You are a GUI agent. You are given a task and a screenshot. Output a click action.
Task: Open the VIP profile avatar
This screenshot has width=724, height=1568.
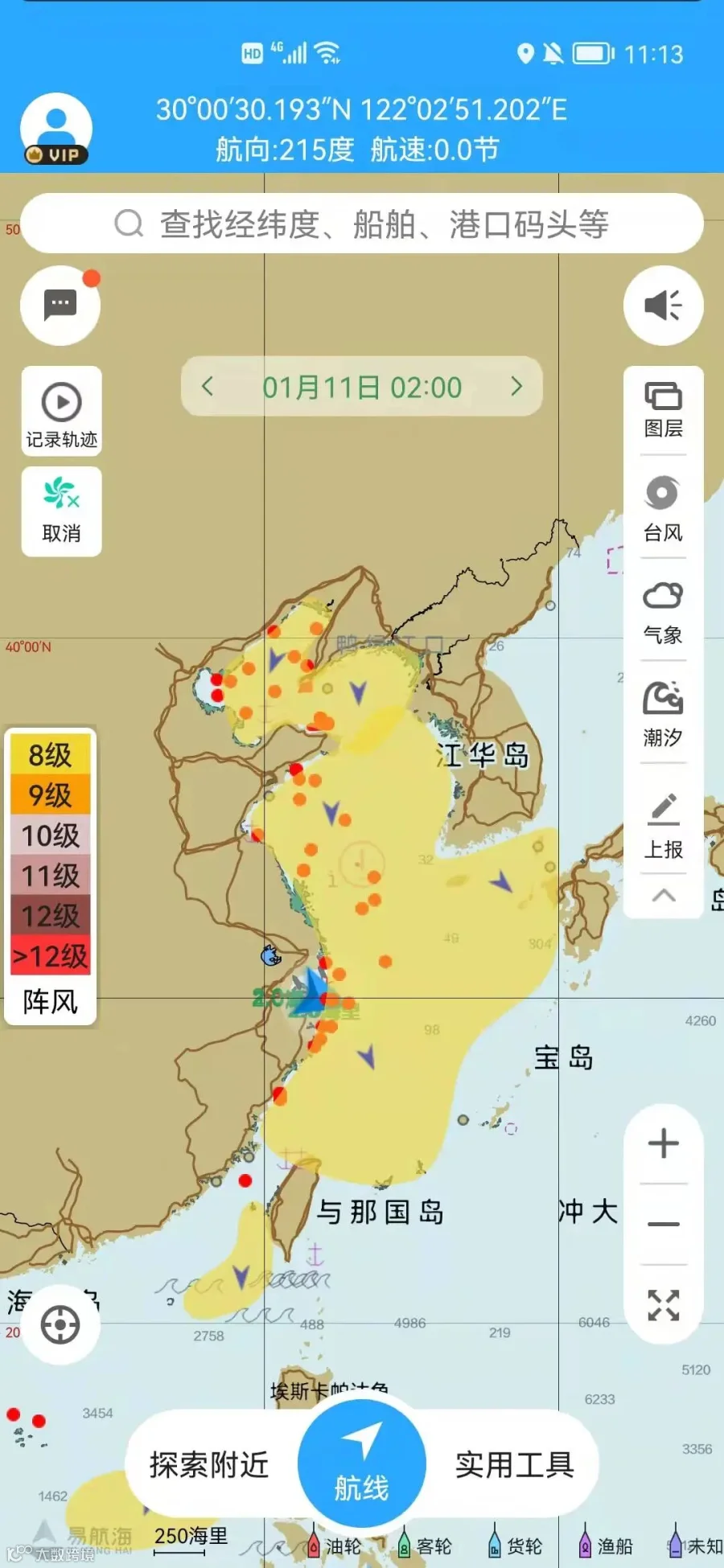(56, 129)
